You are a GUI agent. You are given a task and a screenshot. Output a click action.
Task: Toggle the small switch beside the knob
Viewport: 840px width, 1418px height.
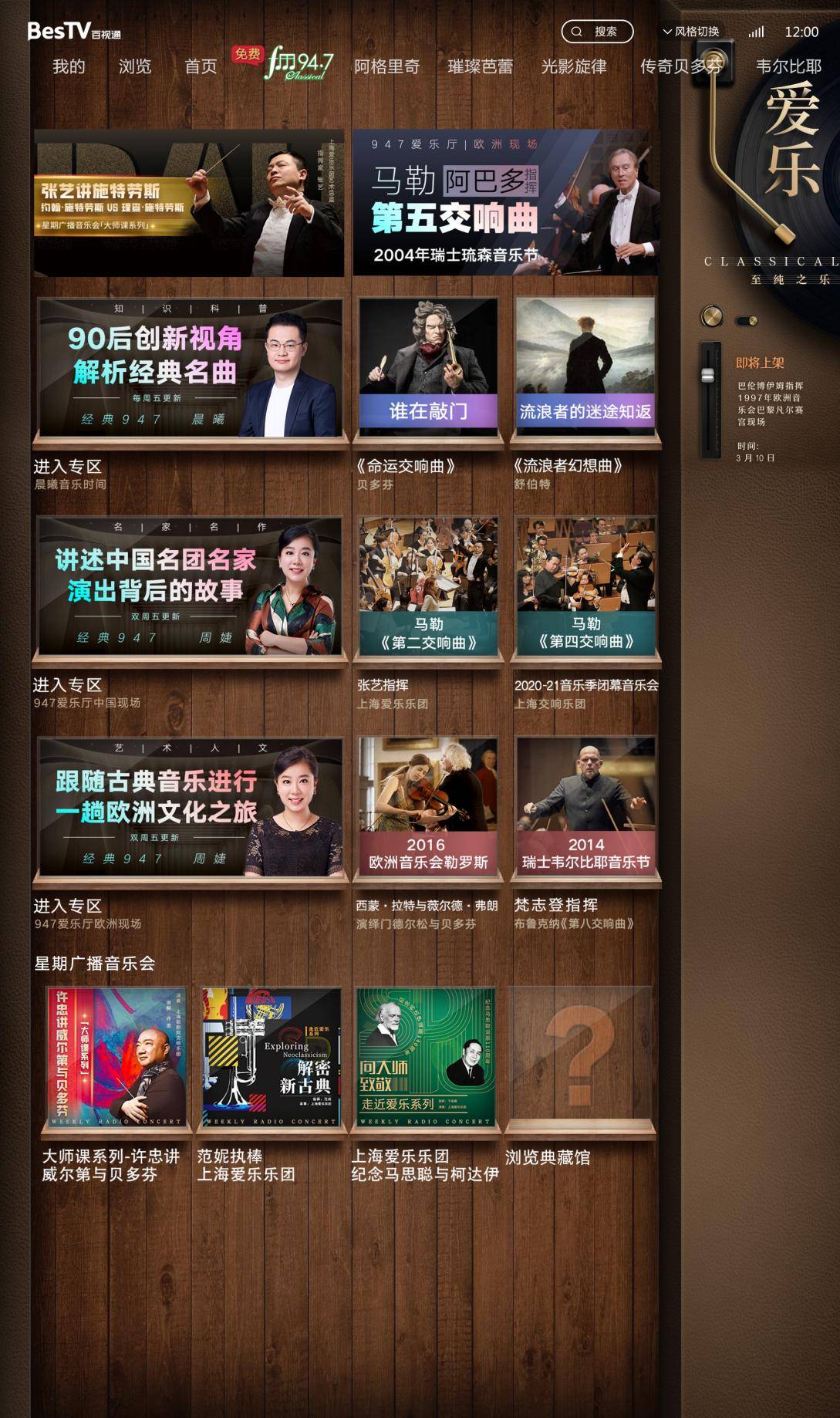(747, 321)
